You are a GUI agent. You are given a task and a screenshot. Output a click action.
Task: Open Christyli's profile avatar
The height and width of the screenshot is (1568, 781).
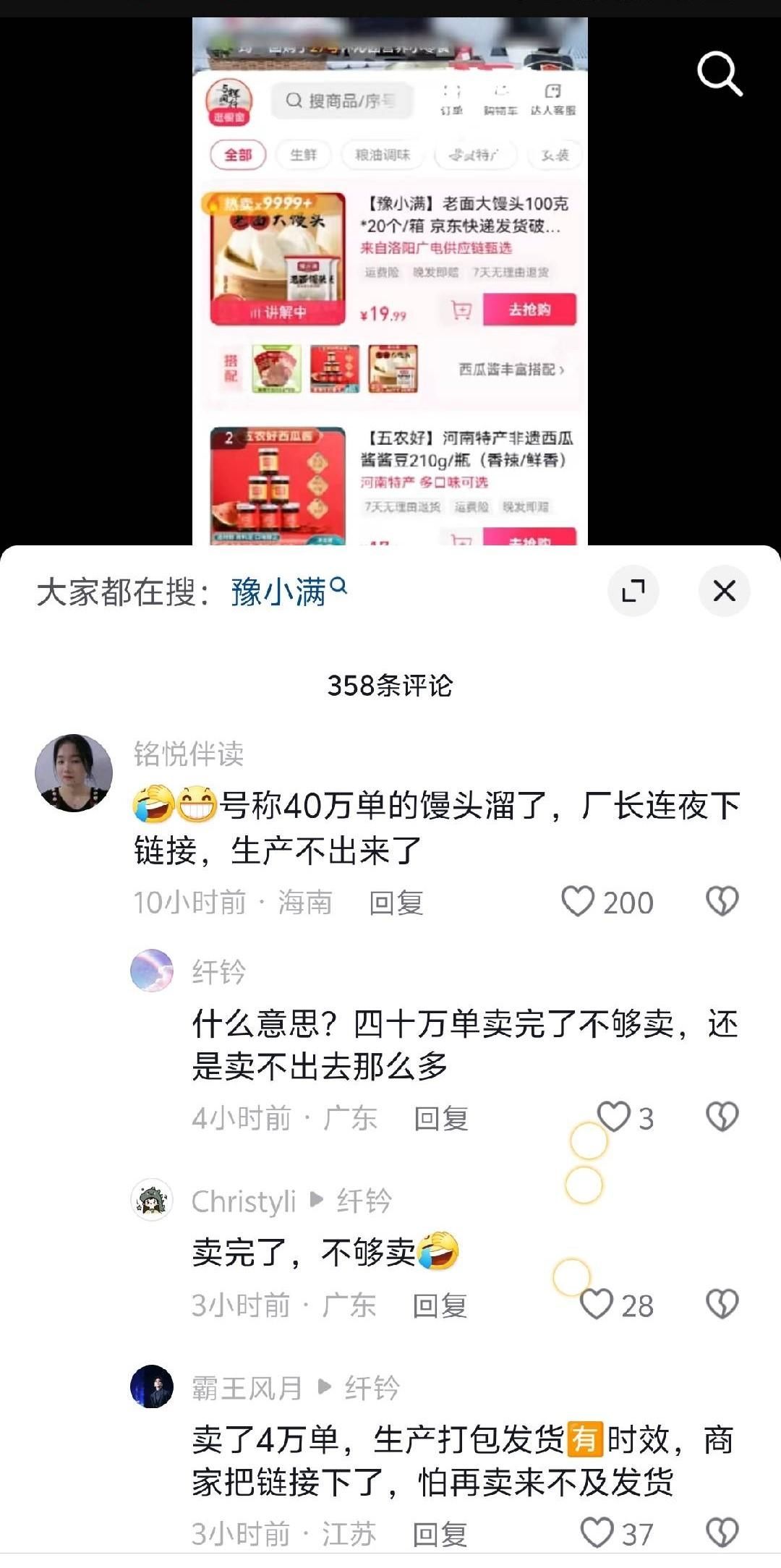(152, 1200)
